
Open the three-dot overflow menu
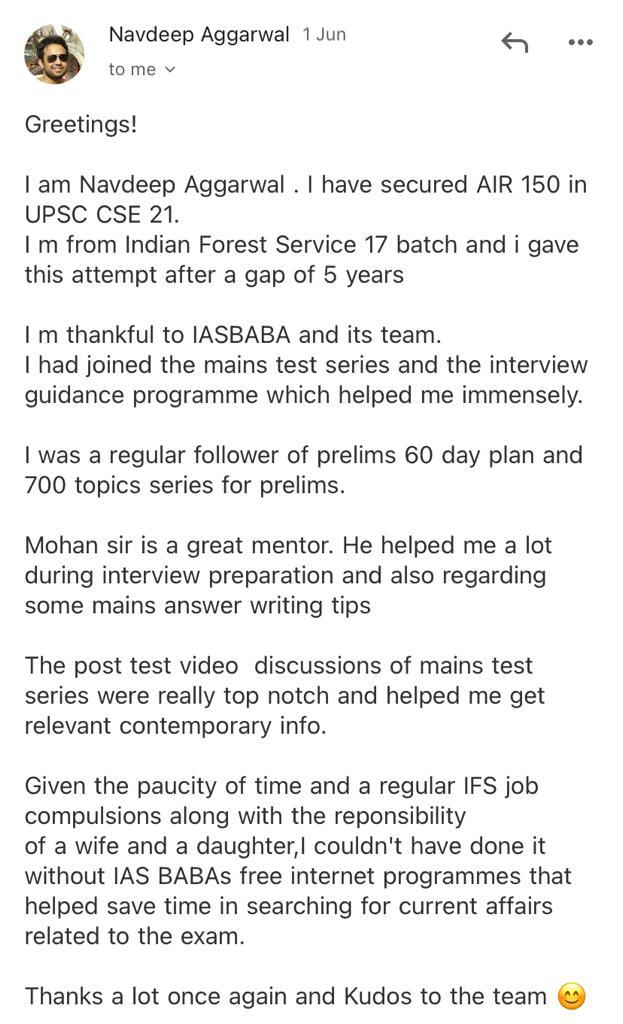point(581,42)
